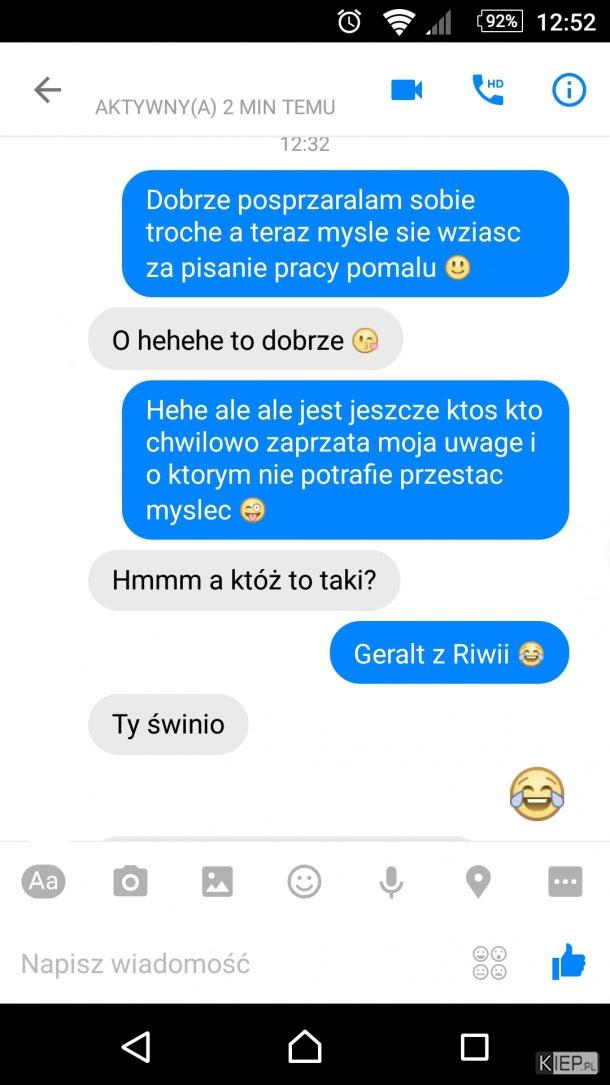Screen dimensions: 610x1085
Task: Start an HD voice call
Action: (x=488, y=89)
